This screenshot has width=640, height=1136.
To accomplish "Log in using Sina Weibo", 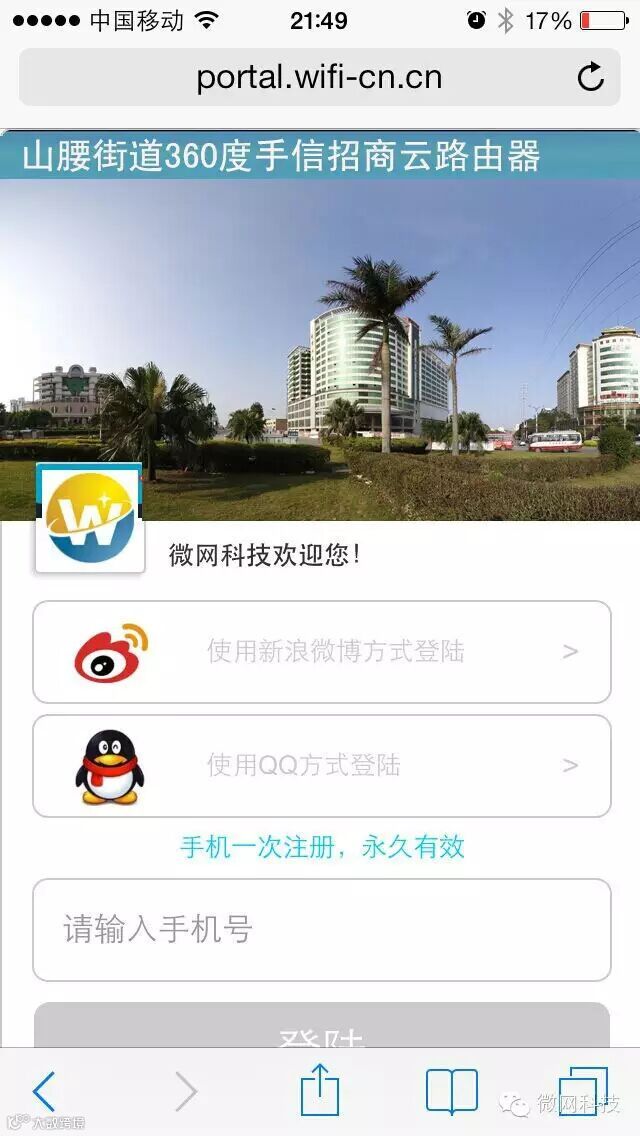I will click(x=321, y=652).
